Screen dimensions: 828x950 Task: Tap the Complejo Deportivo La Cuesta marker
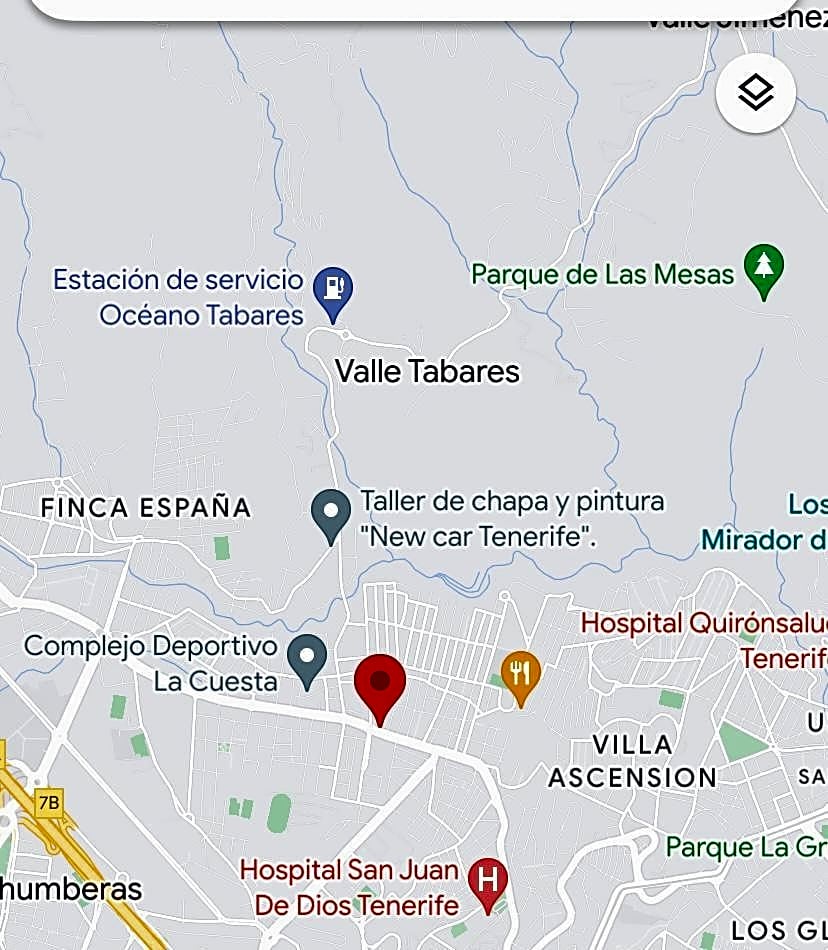coord(307,659)
